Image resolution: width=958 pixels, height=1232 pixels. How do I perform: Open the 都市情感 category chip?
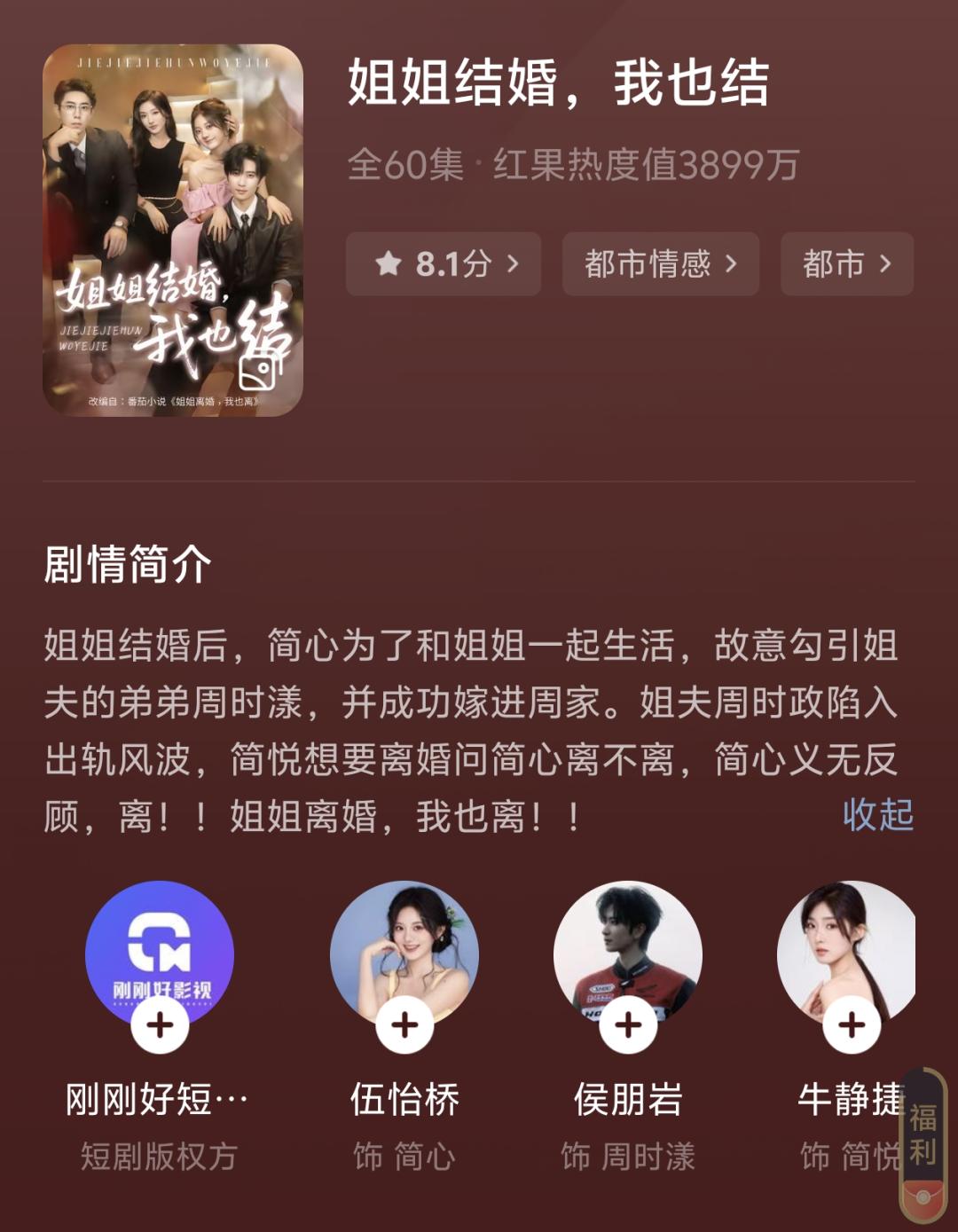660,263
